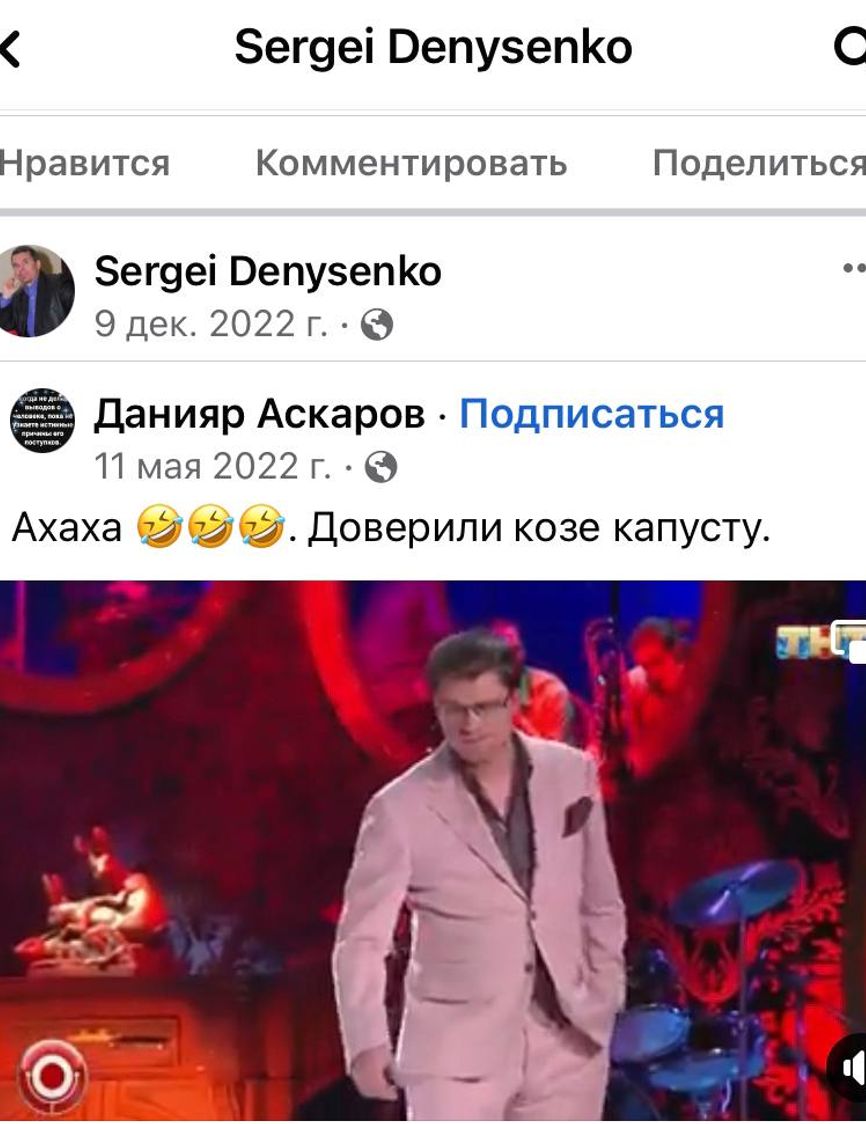Screen dimensions: 866x1124
Task: Open Sergei Denysenko's profile picture
Action: tap(37, 291)
